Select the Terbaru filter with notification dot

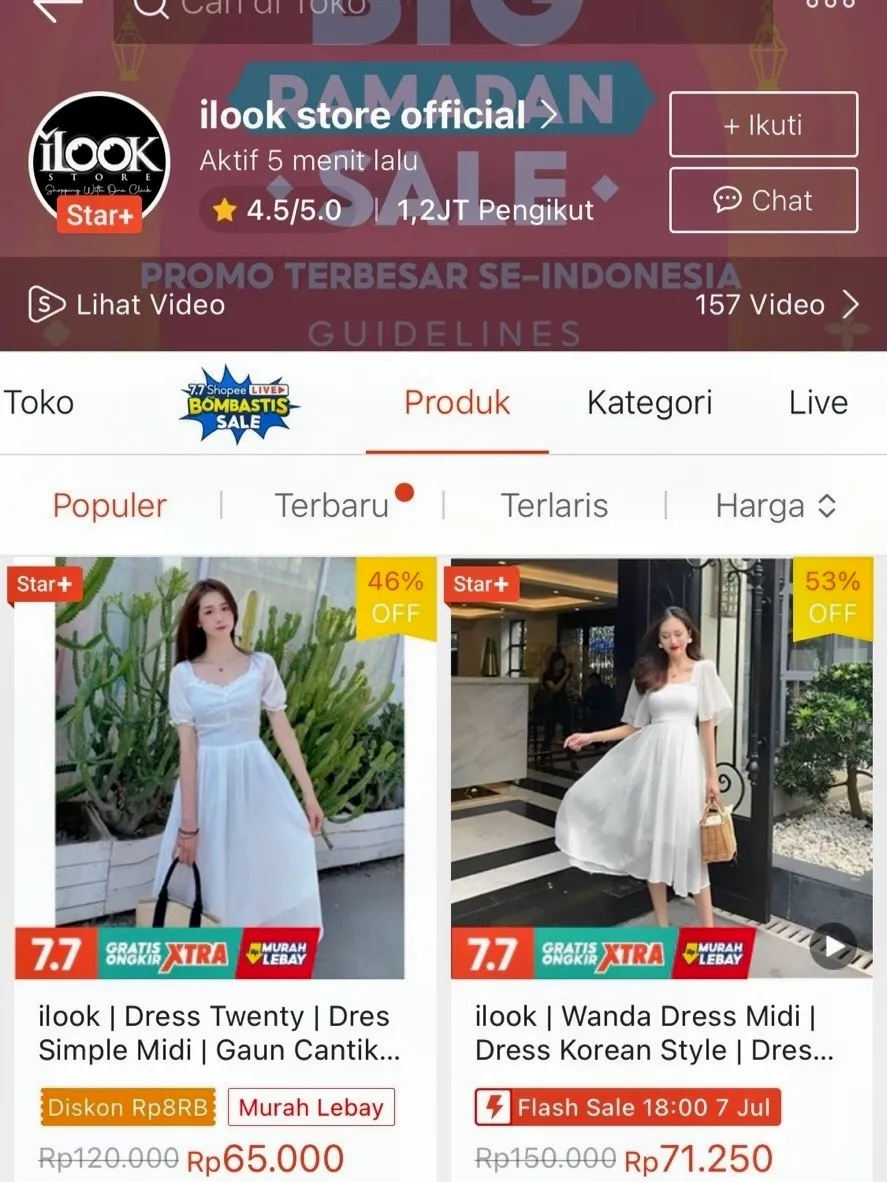point(333,505)
